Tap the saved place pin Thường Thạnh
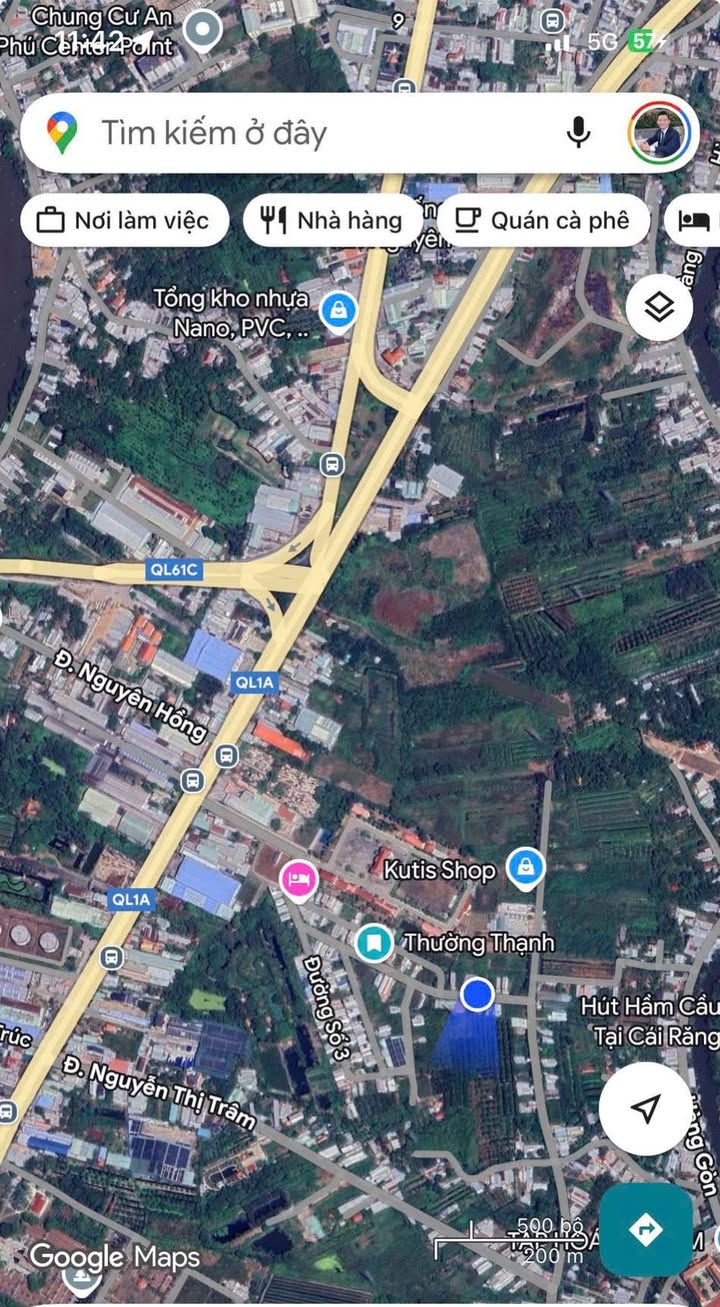This screenshot has width=720, height=1307. tap(374, 942)
